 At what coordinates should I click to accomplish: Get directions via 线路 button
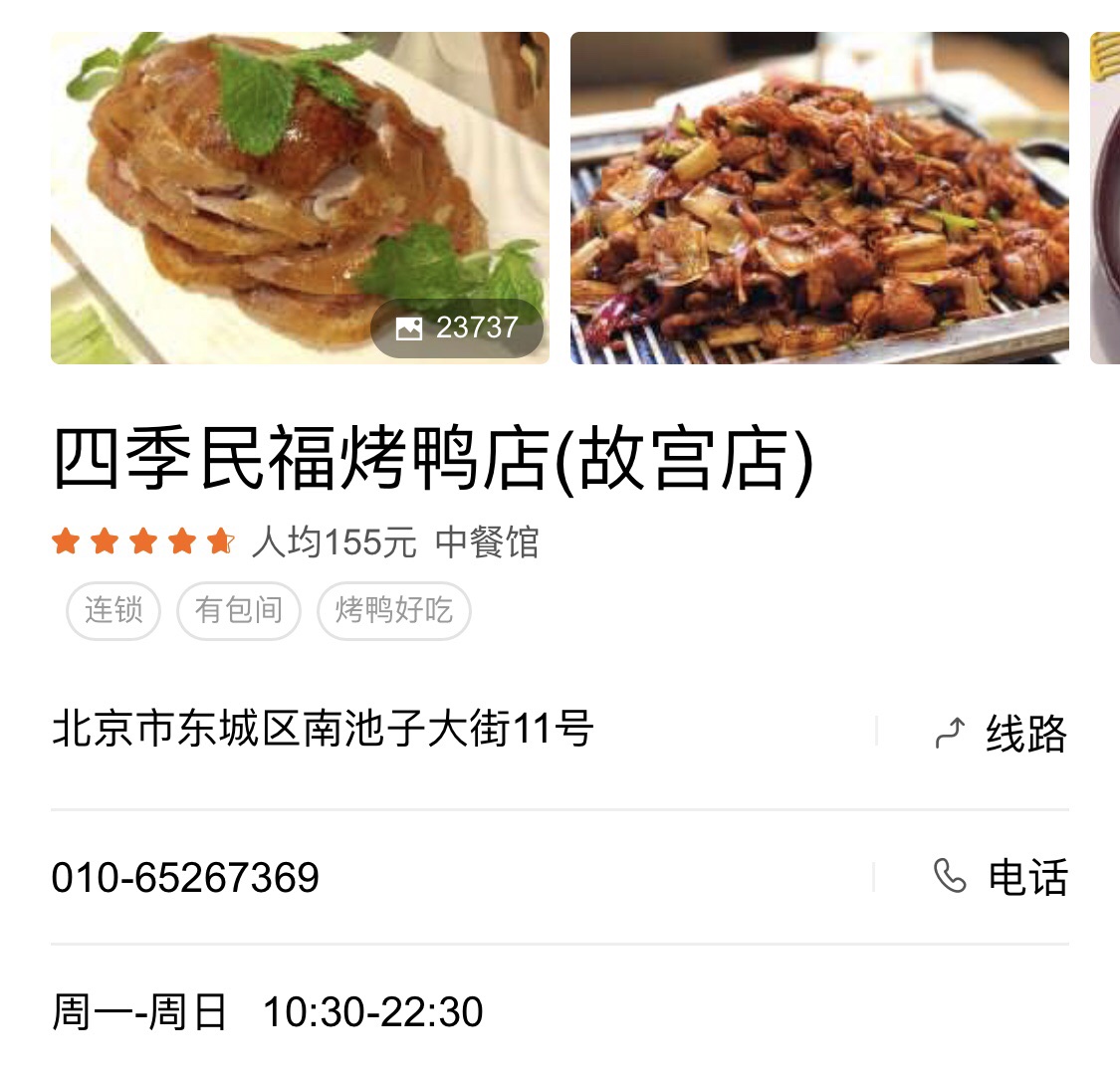[1001, 735]
